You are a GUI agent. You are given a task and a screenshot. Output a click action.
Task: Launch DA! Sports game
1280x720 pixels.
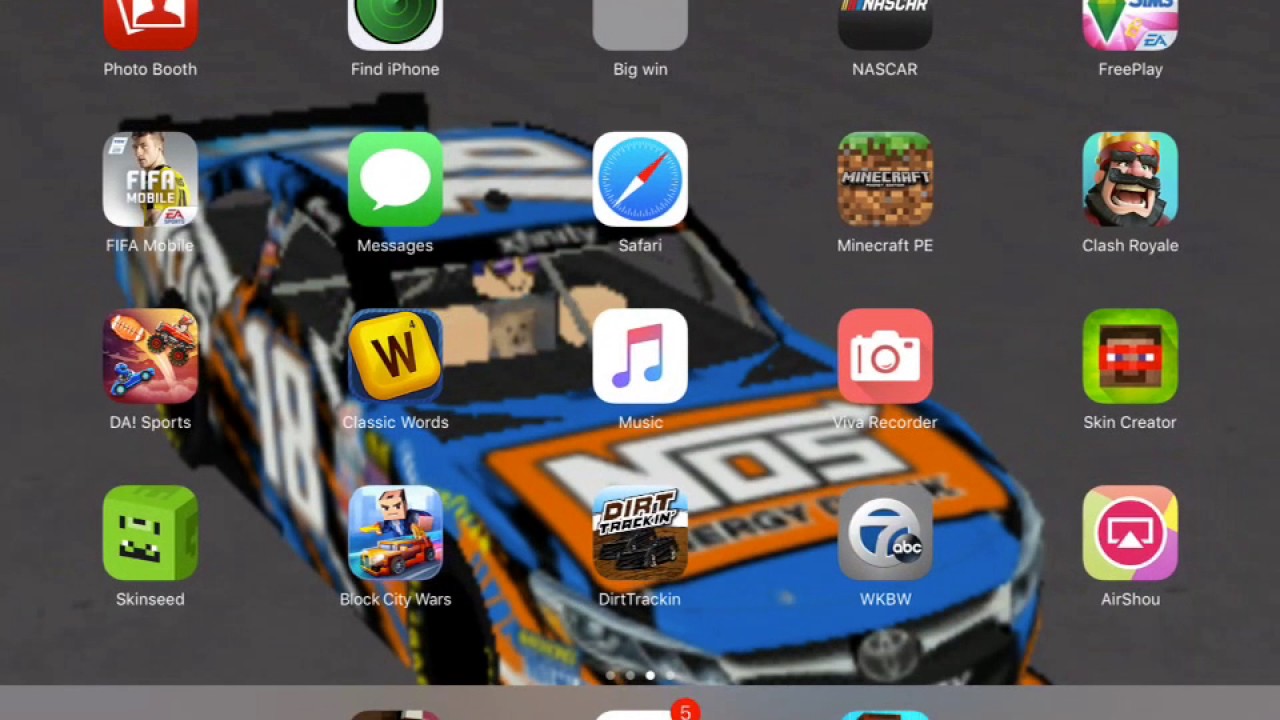tap(150, 356)
